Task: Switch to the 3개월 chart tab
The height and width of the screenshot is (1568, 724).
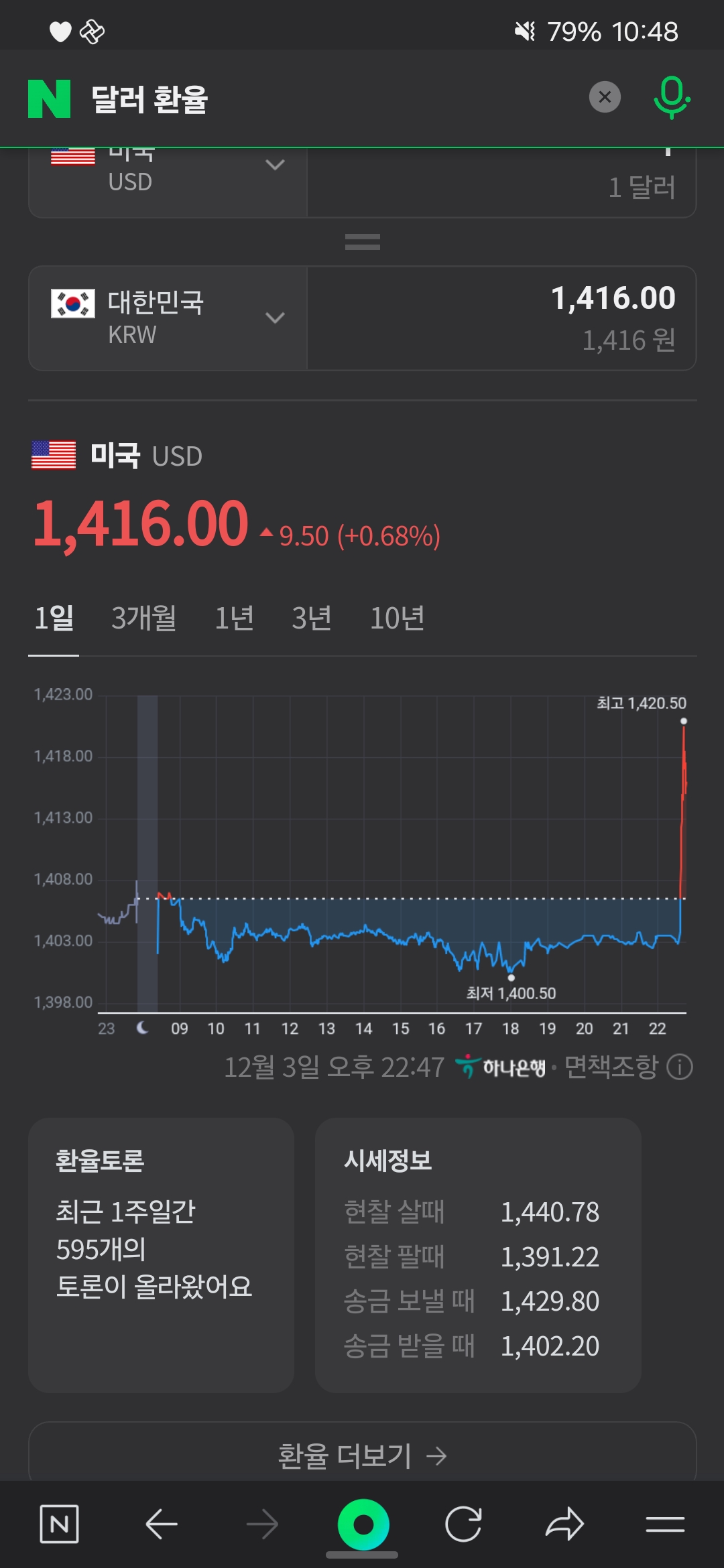Action: tap(143, 618)
